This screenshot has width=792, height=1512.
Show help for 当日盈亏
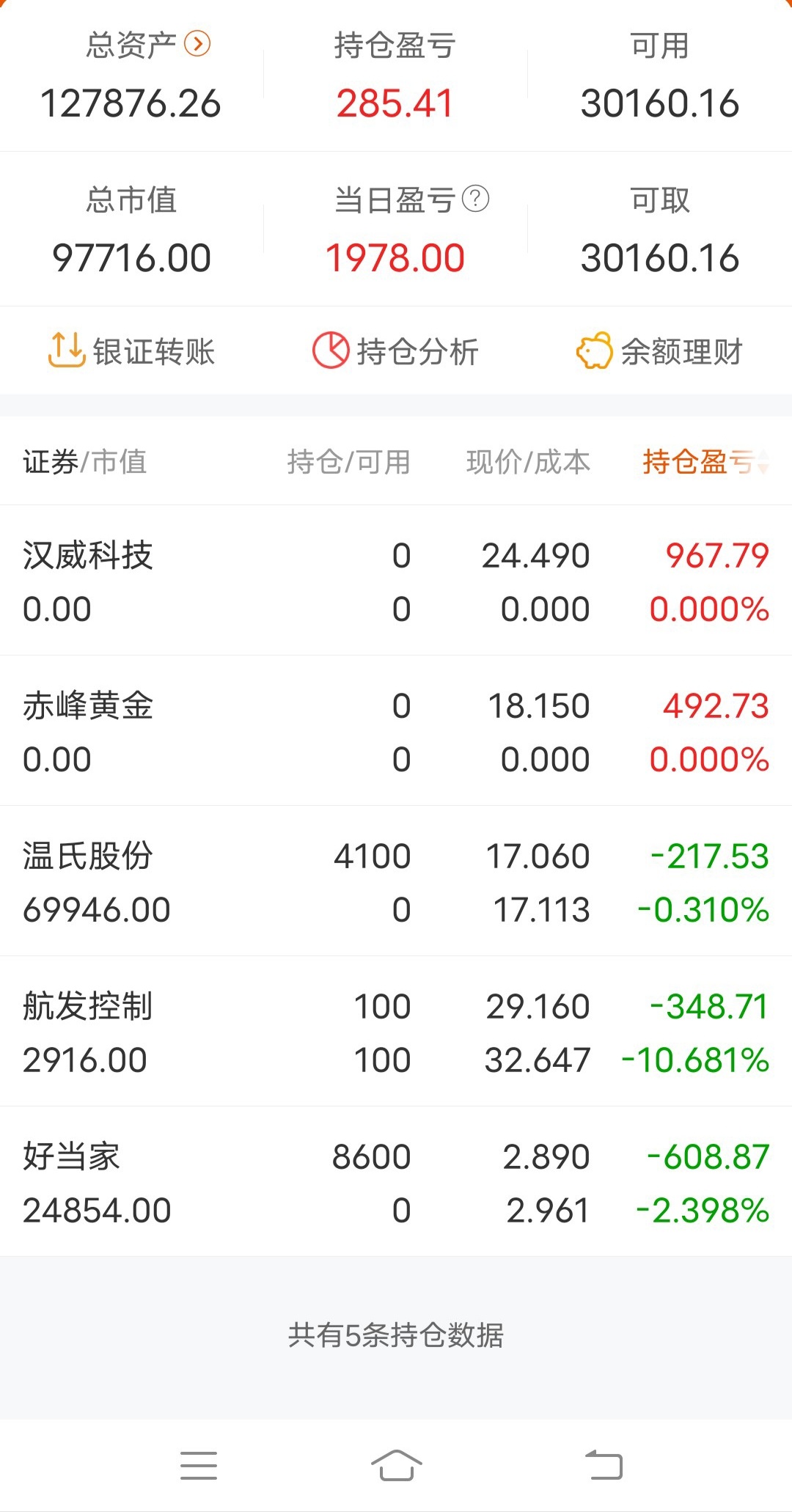[476, 199]
